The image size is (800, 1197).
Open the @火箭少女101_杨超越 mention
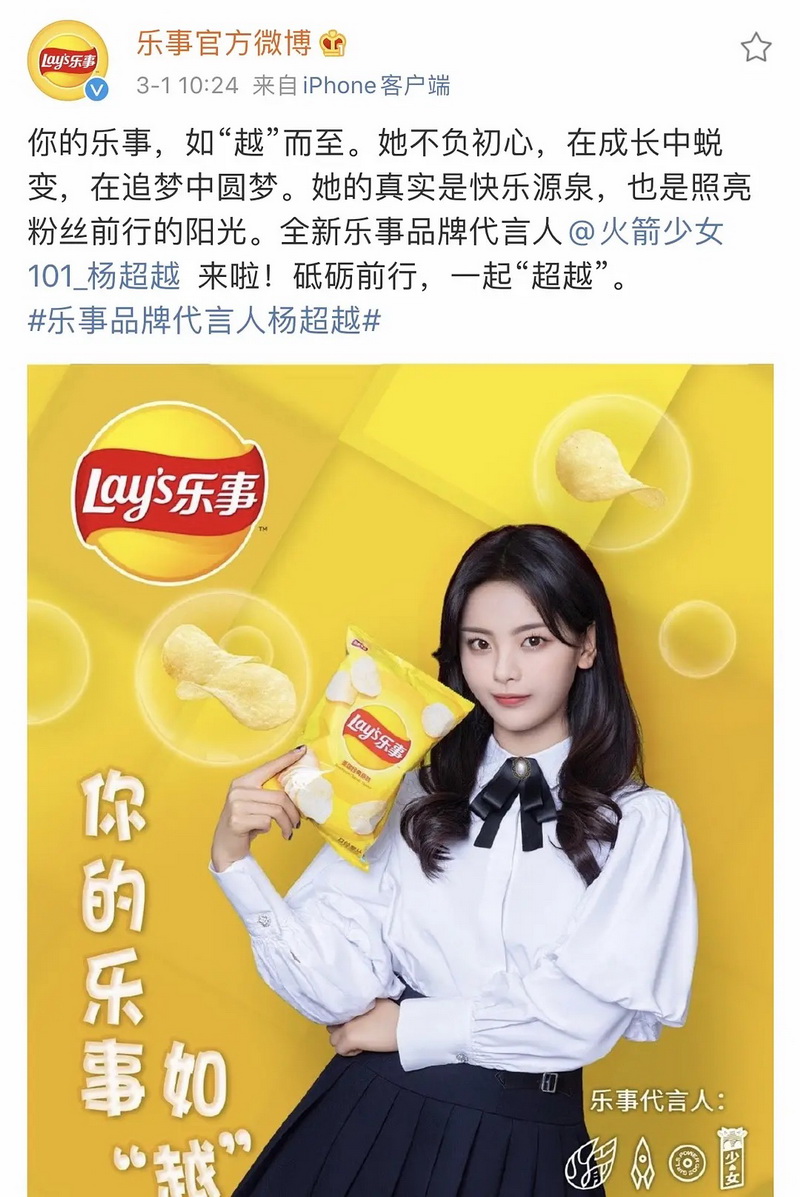click(x=646, y=233)
